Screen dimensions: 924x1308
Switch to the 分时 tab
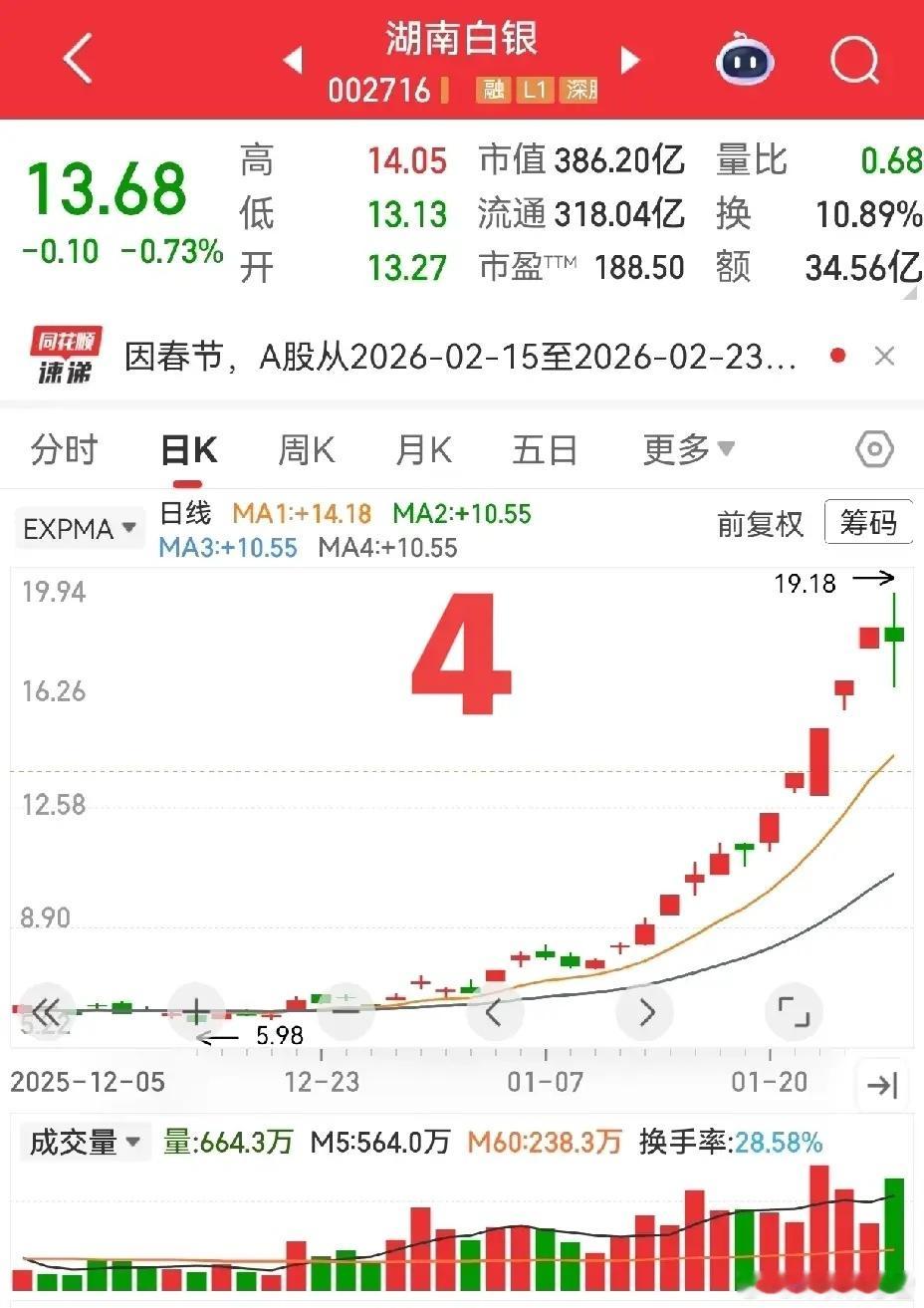63,449
